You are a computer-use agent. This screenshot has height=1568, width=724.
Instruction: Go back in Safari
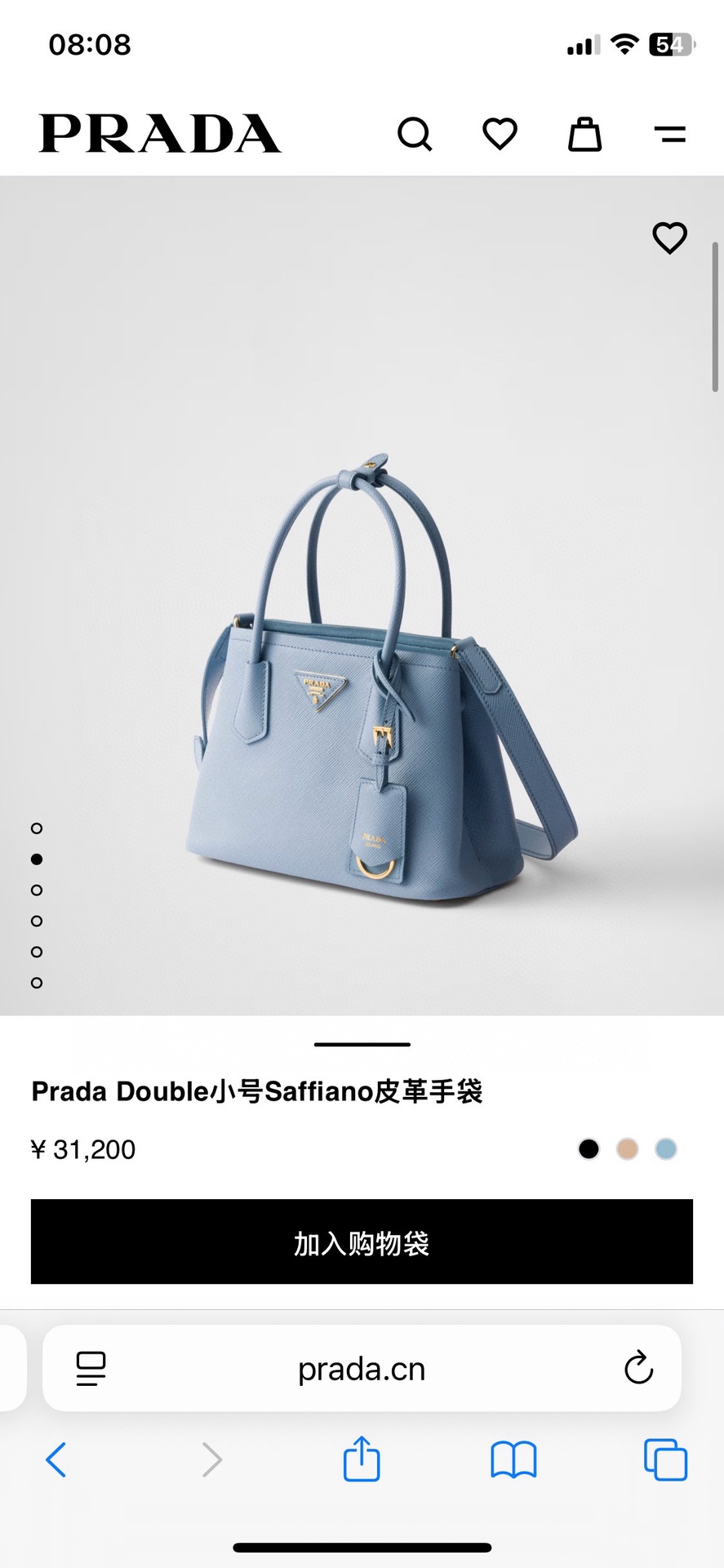[56, 1459]
